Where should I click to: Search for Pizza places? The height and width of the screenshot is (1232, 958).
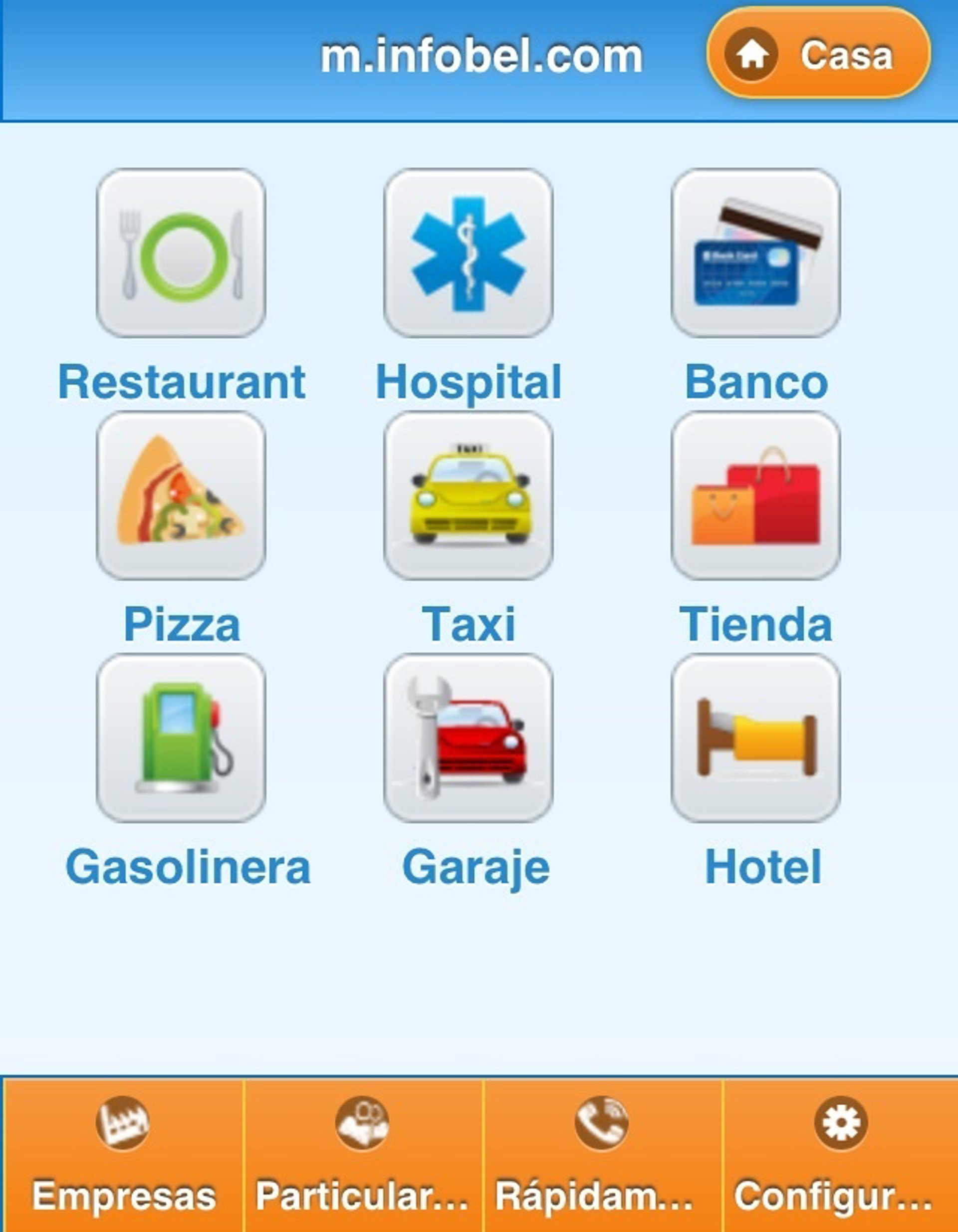[181, 495]
